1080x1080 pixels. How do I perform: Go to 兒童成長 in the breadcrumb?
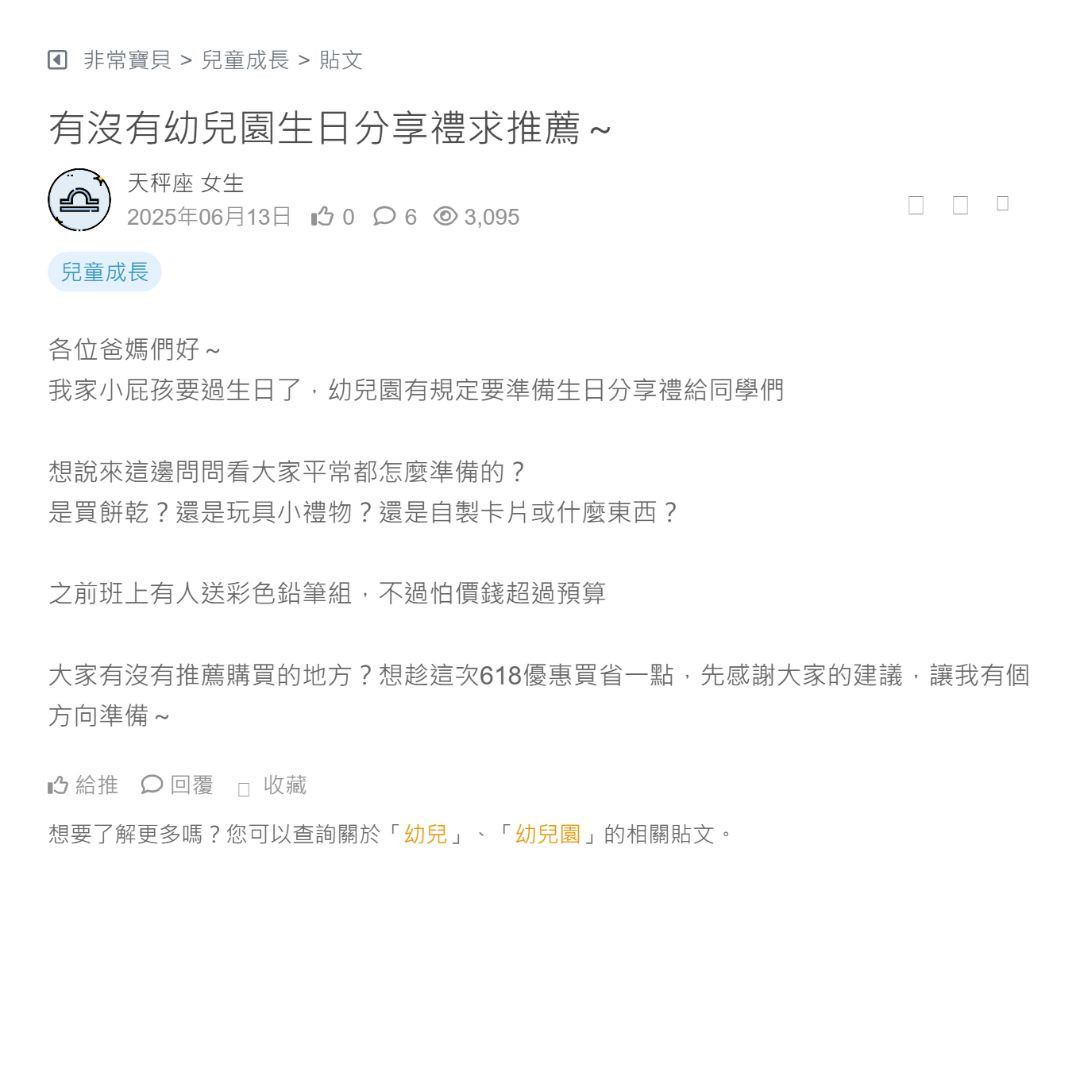245,60
